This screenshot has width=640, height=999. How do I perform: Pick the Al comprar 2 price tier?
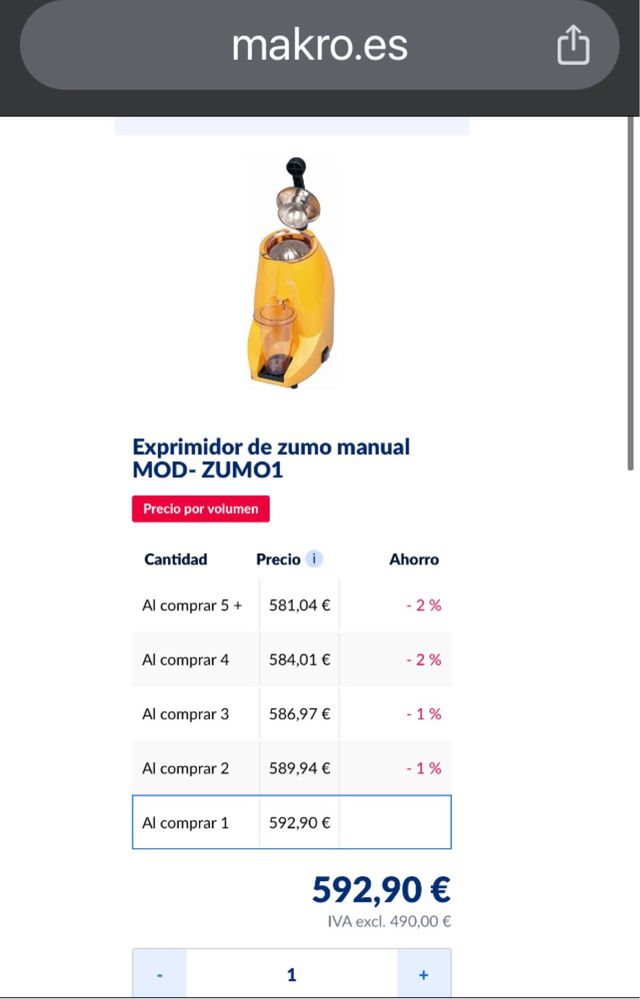291,768
